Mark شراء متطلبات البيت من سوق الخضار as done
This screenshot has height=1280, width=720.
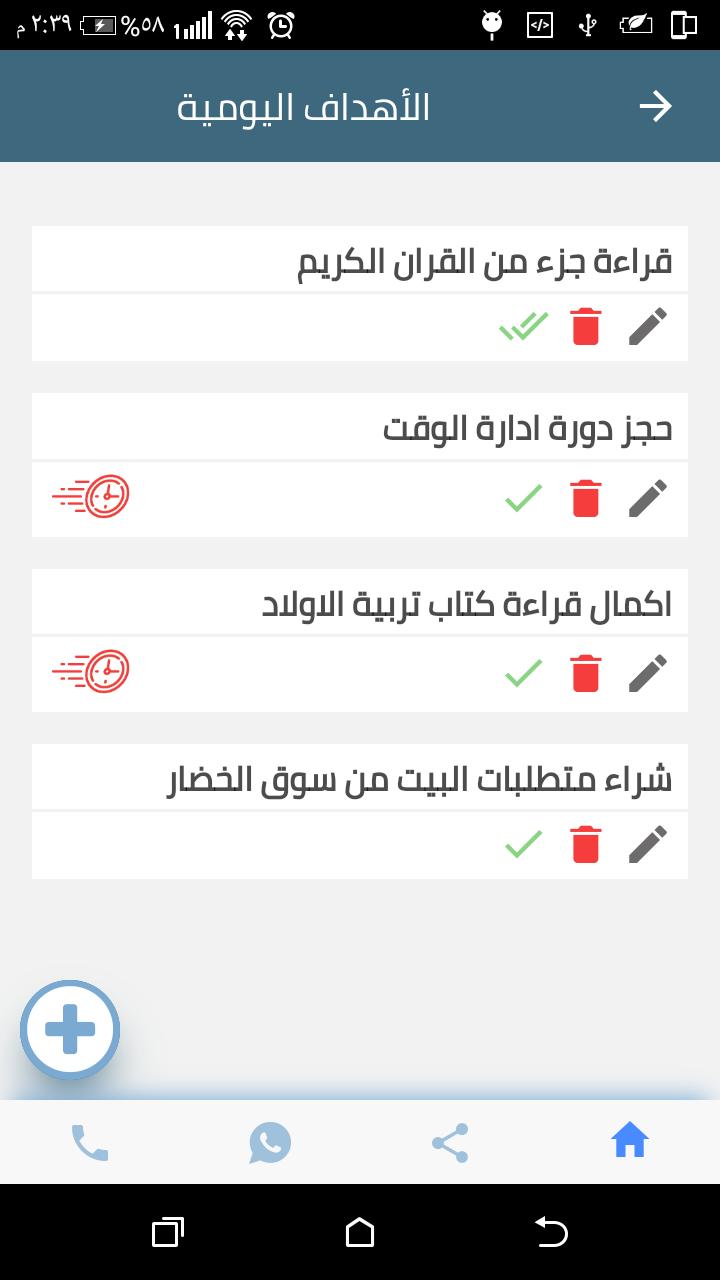tap(523, 844)
